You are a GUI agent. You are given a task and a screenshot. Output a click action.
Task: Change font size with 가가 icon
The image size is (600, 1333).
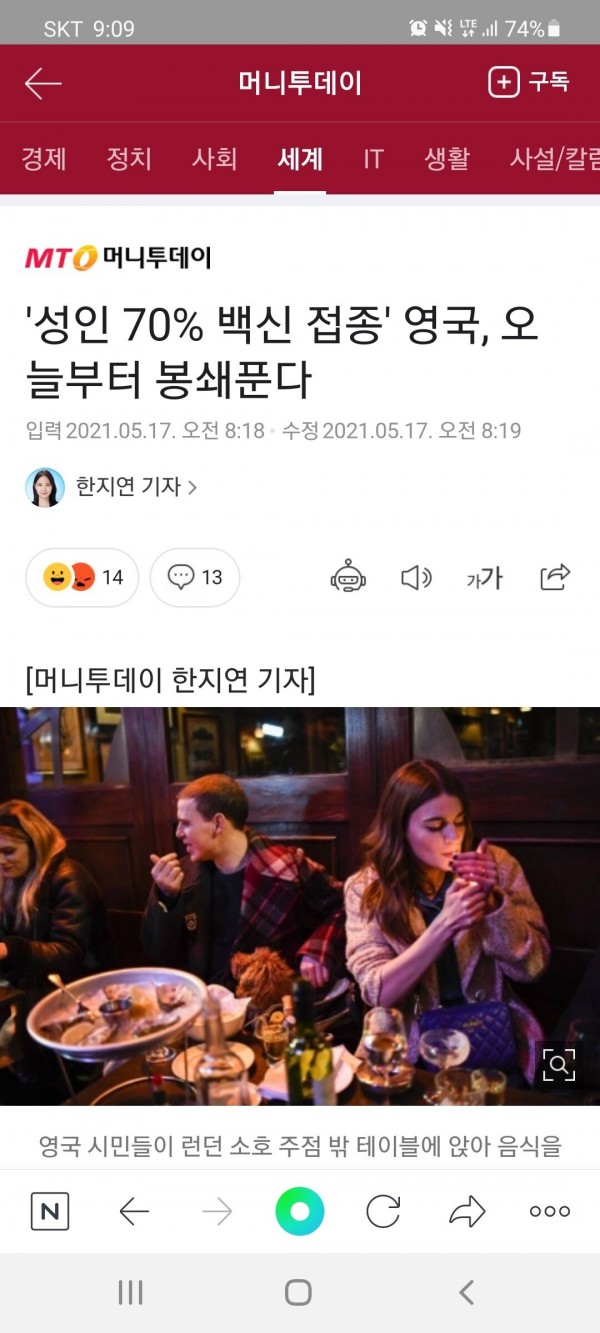485,577
